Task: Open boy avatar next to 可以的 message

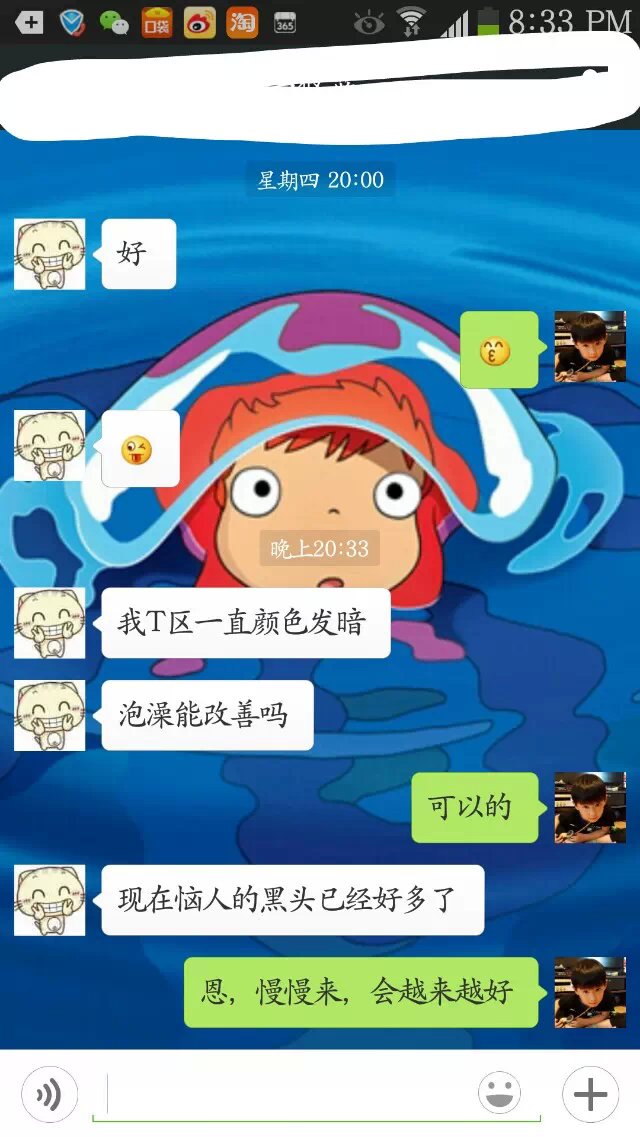Action: (x=590, y=807)
